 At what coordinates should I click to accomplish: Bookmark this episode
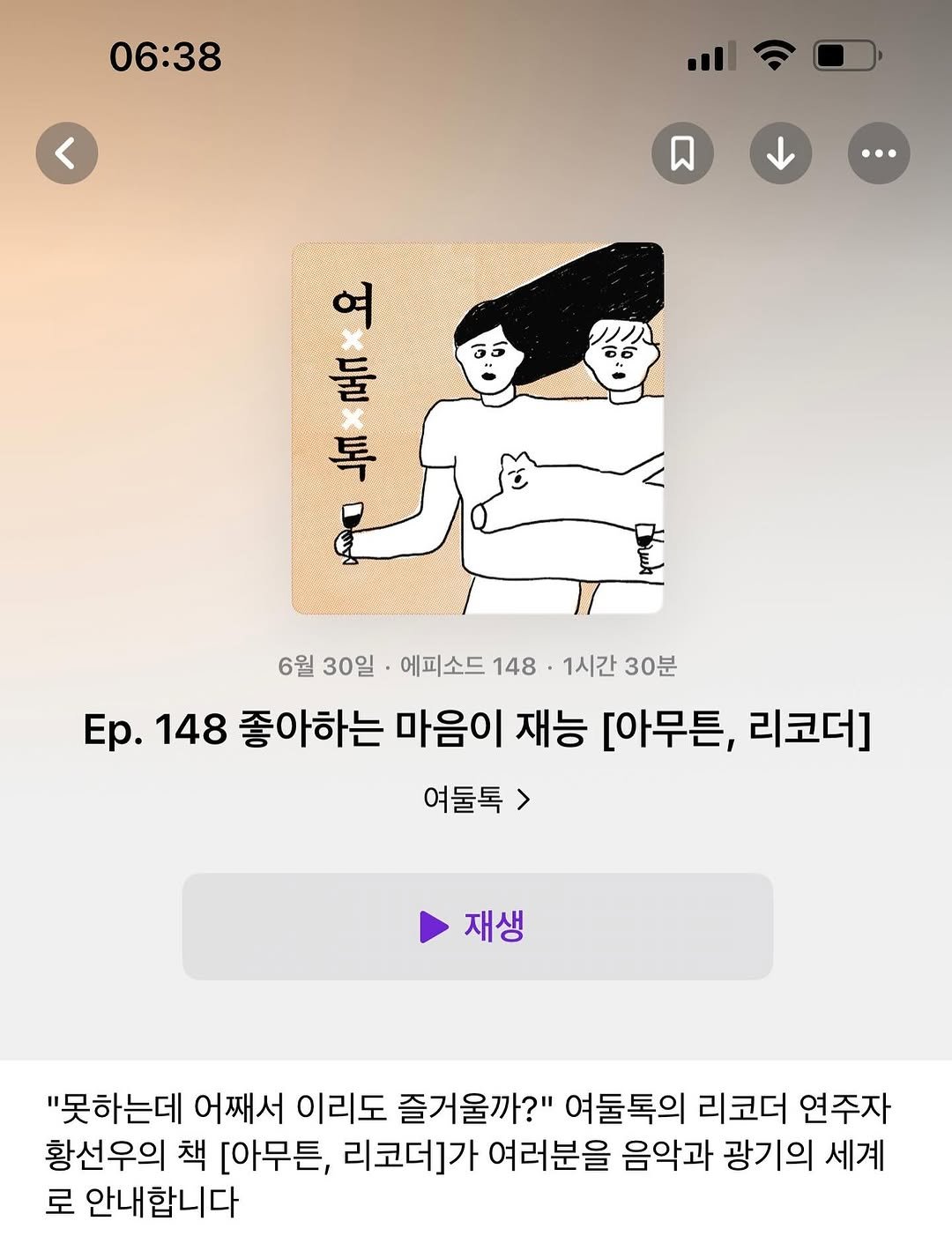coord(682,153)
